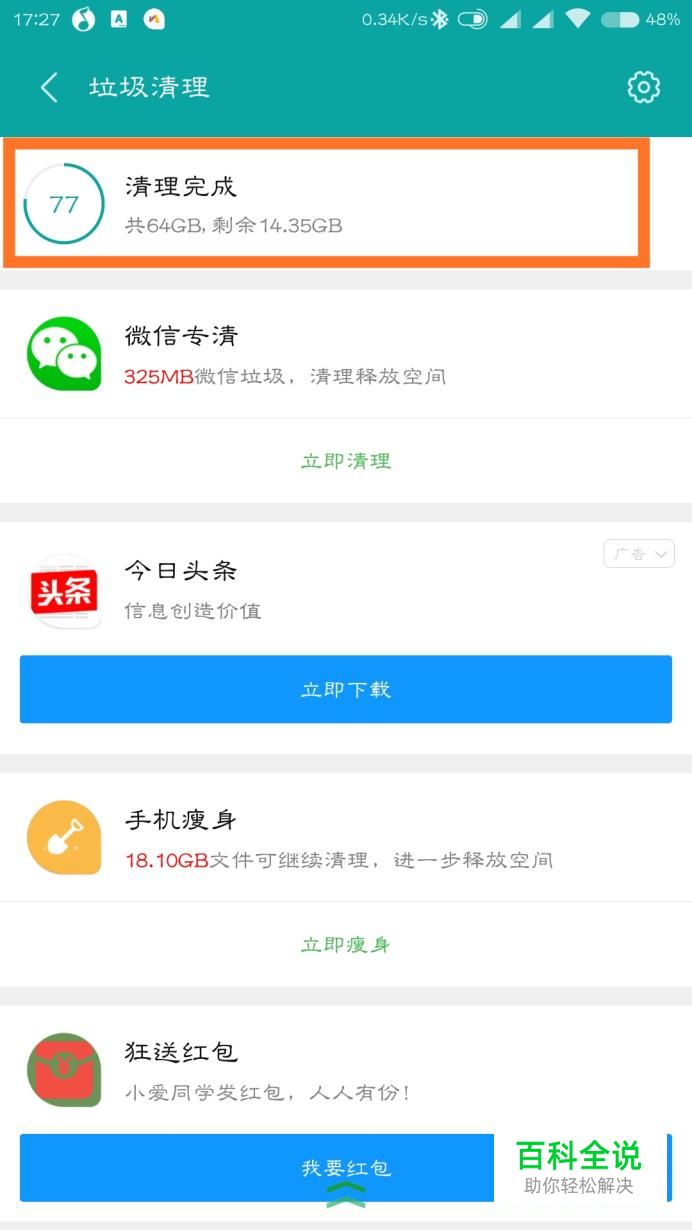Tap the 我要红包 button
This screenshot has height=1230, width=692.
pyautogui.click(x=346, y=1167)
